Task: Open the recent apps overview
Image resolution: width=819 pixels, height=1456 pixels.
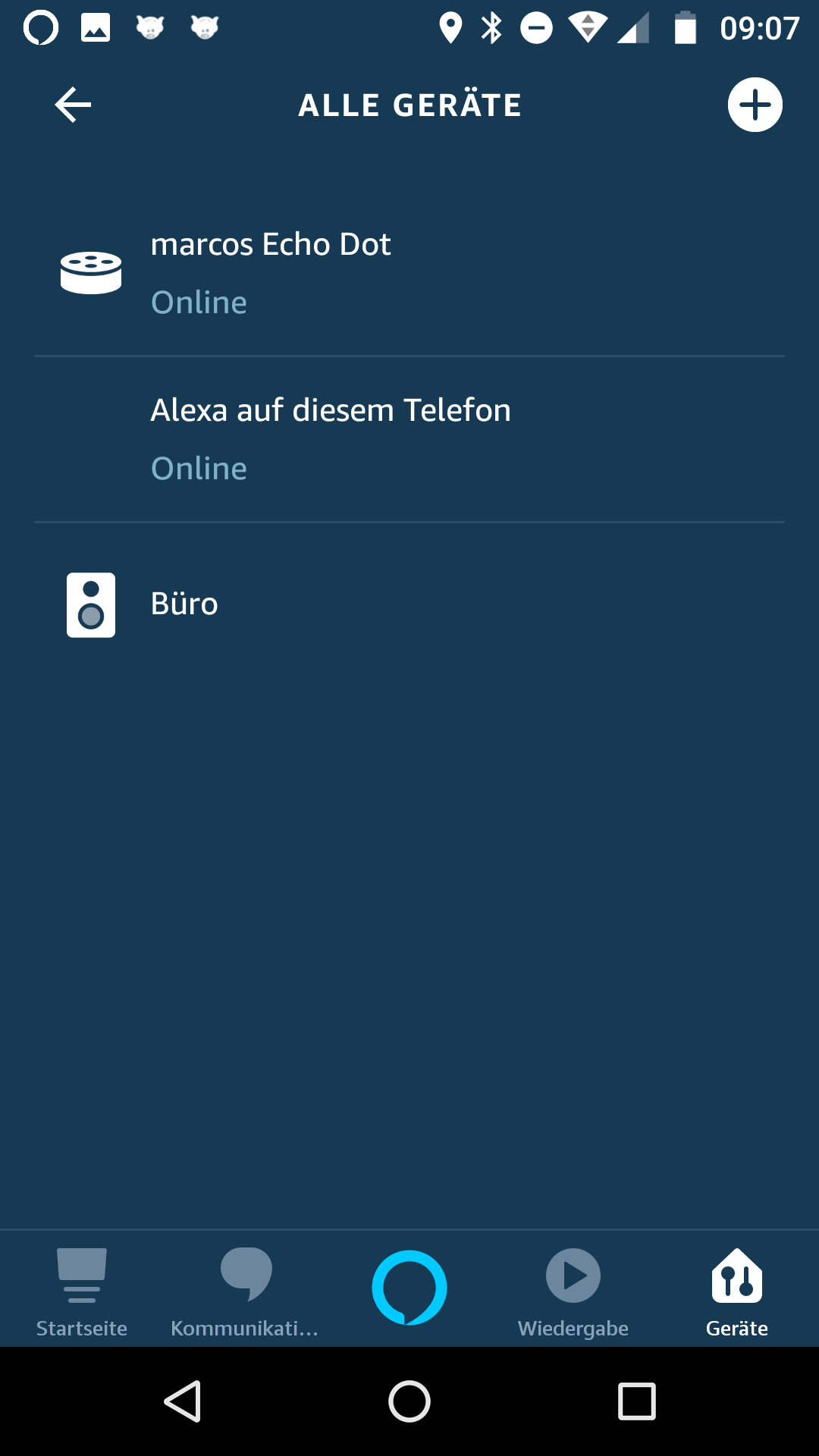Action: [x=637, y=1401]
